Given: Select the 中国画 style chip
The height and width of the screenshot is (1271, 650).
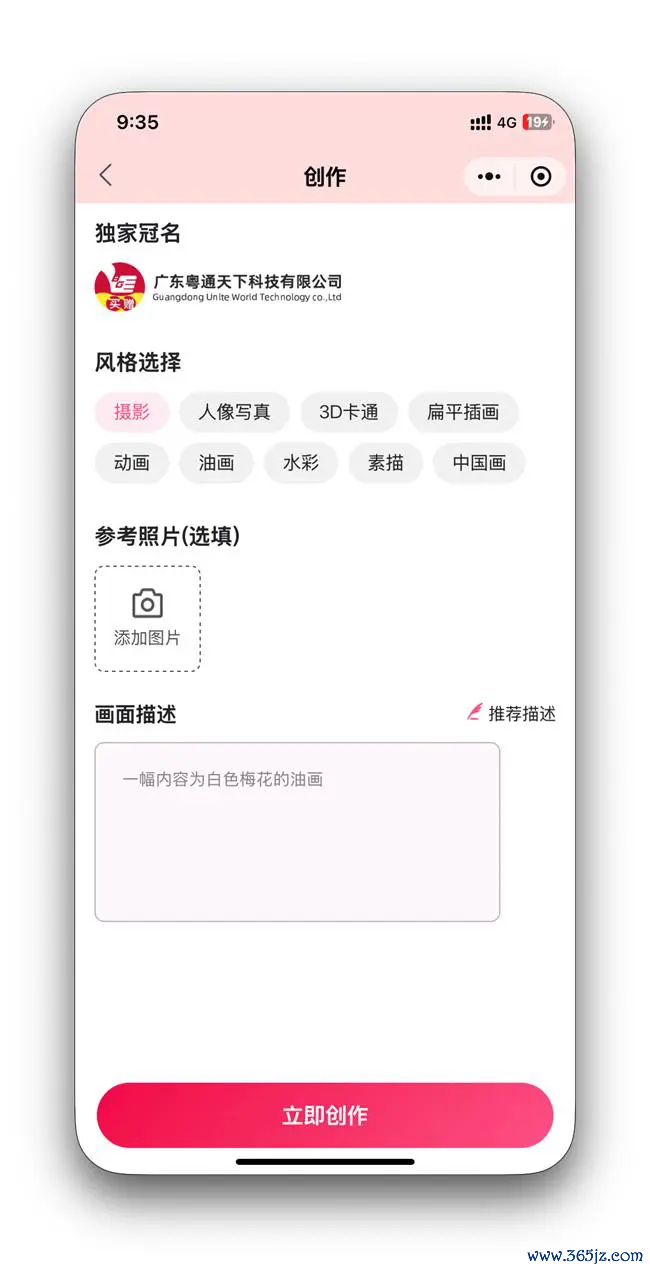Looking at the screenshot, I should (x=479, y=463).
